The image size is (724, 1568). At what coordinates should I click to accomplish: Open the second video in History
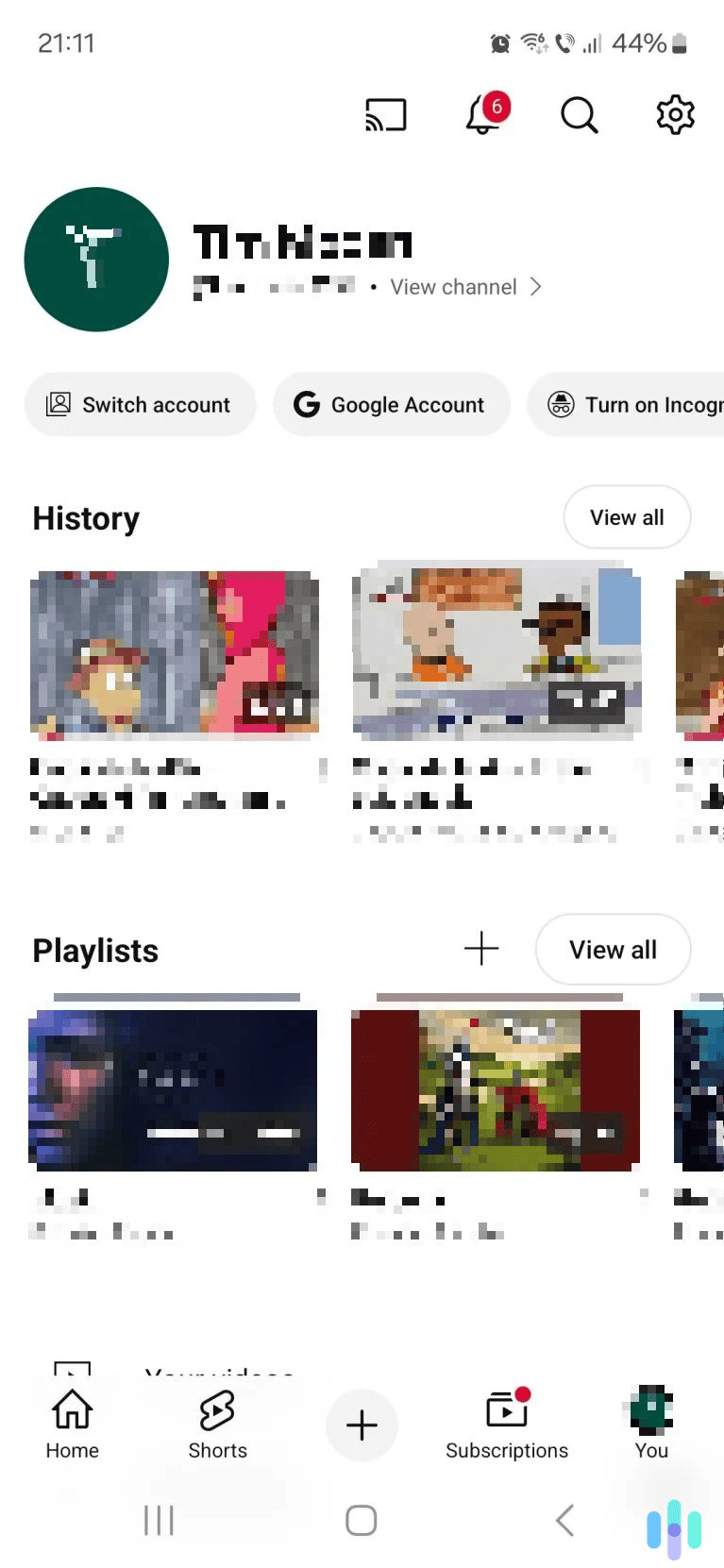click(497, 653)
